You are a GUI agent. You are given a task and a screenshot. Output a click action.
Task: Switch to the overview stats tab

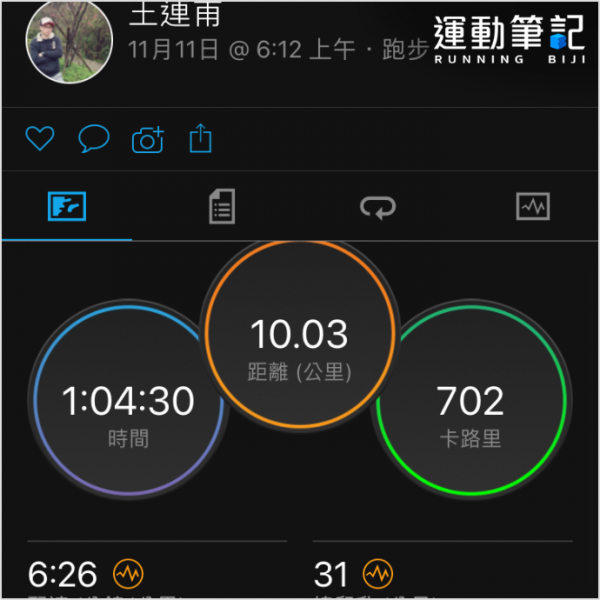[x=67, y=207]
